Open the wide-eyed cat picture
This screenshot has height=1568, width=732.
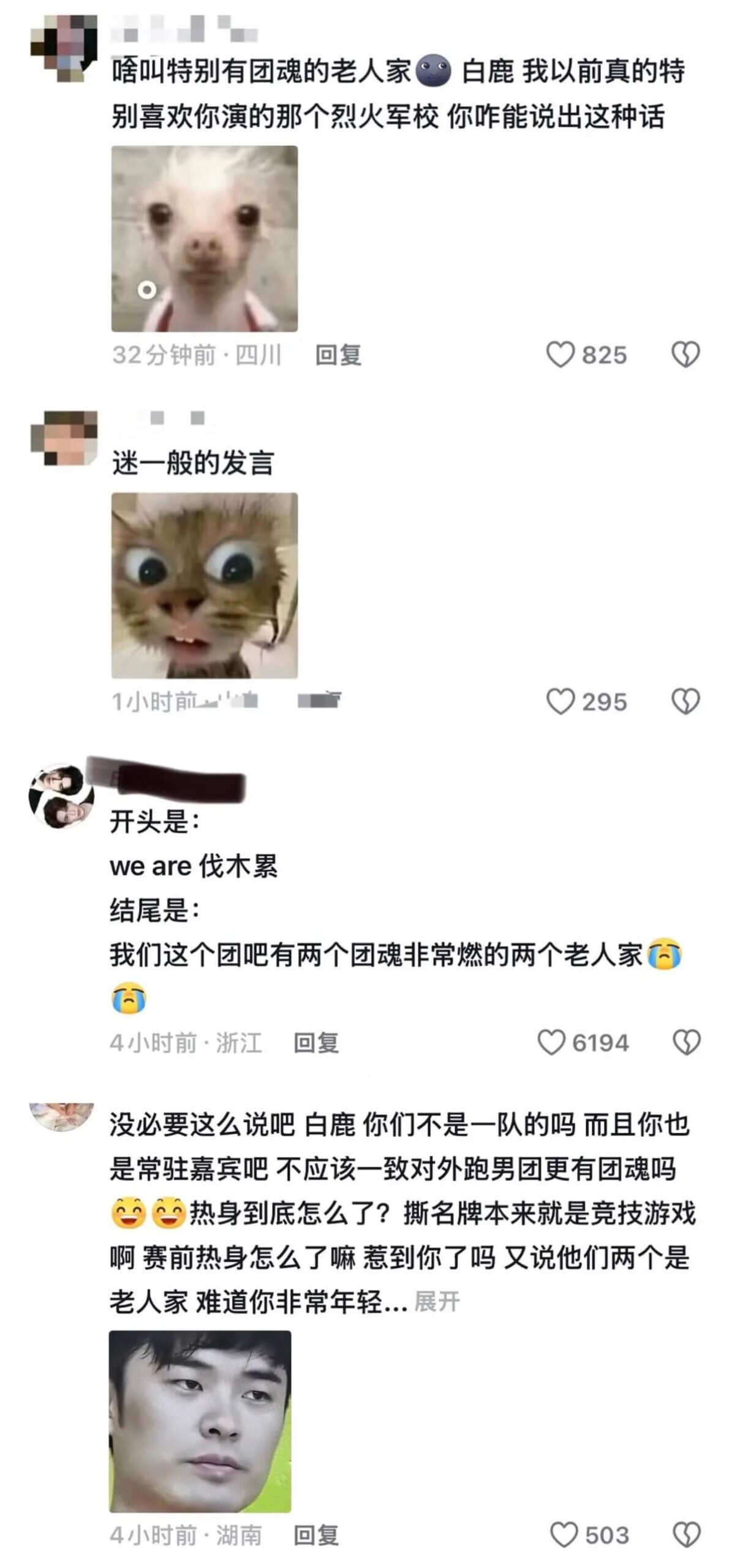click(205, 586)
